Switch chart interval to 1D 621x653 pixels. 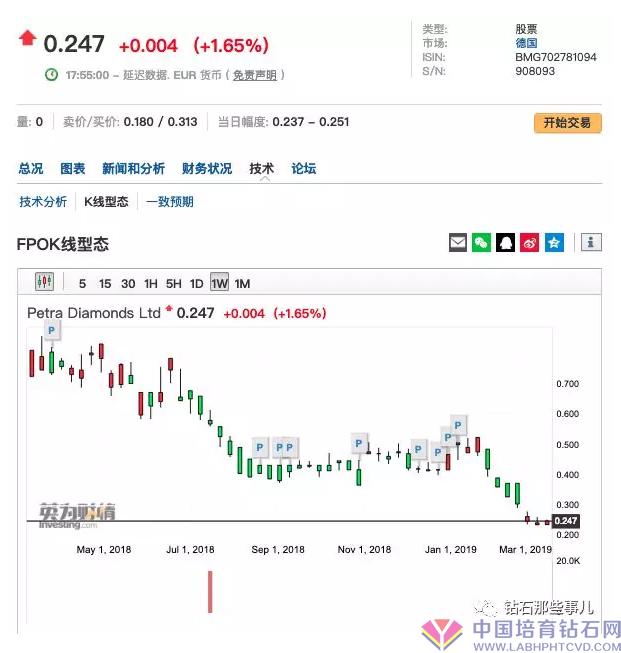point(197,284)
